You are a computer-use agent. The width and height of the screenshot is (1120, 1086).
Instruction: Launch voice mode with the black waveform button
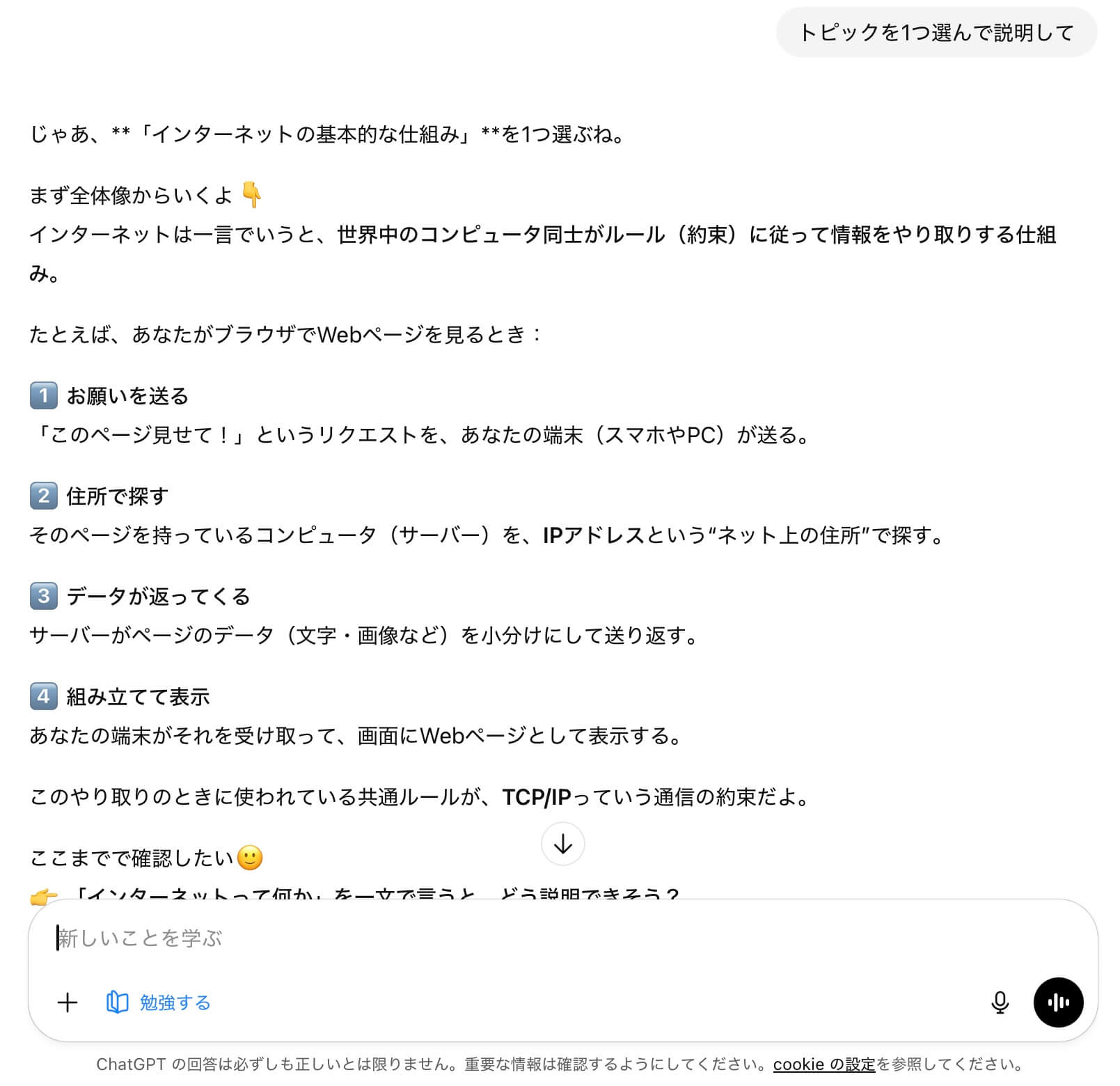(x=1058, y=1002)
